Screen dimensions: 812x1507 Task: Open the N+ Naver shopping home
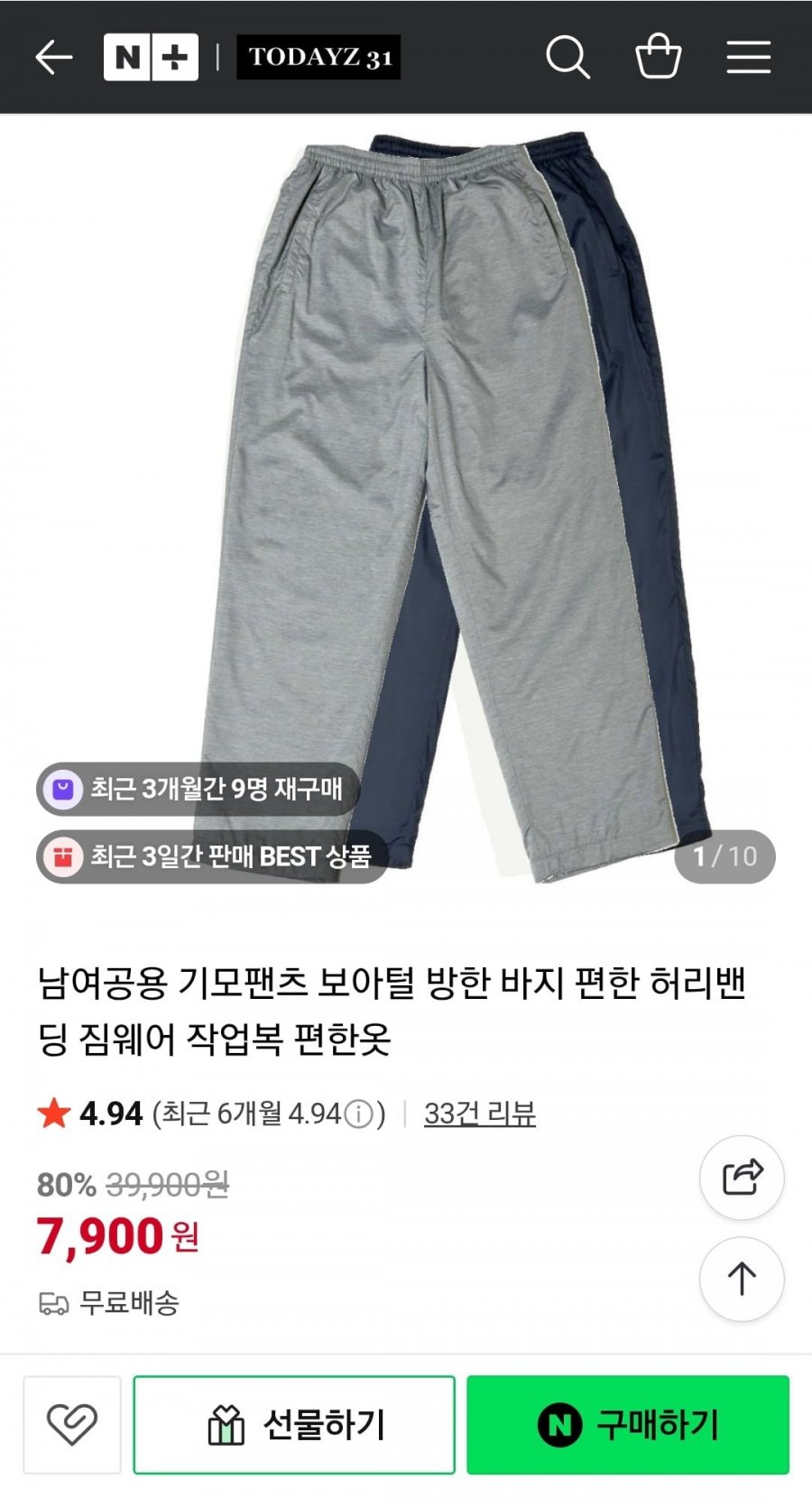(x=151, y=58)
